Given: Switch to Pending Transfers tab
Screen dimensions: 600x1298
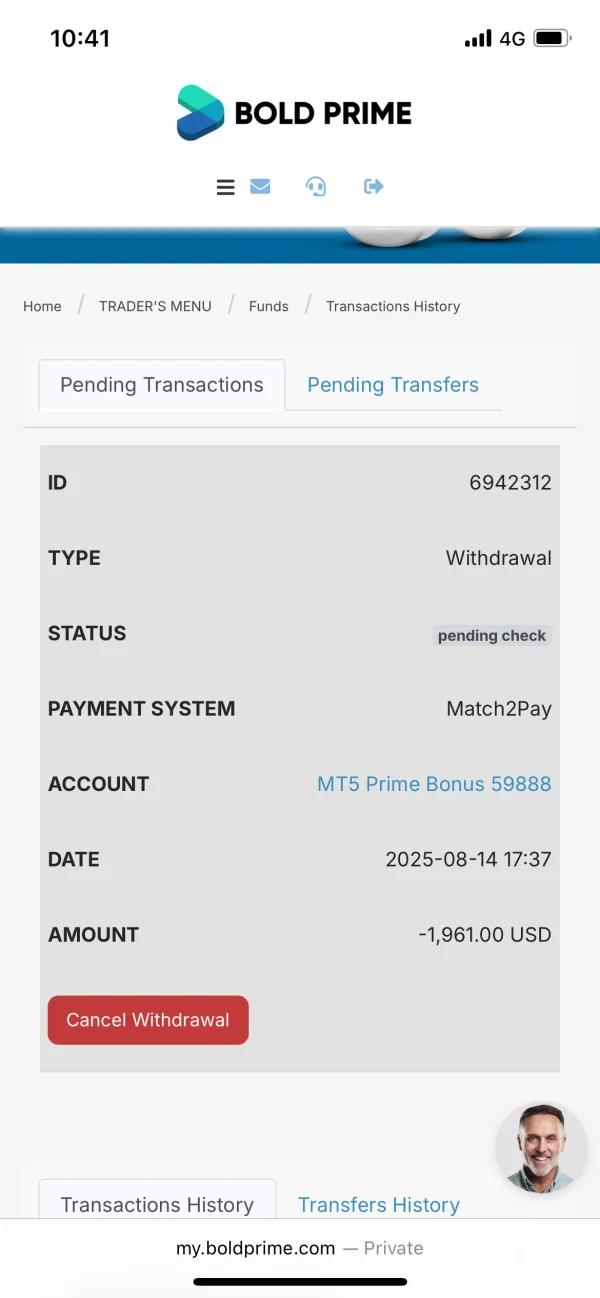Looking at the screenshot, I should [x=393, y=385].
